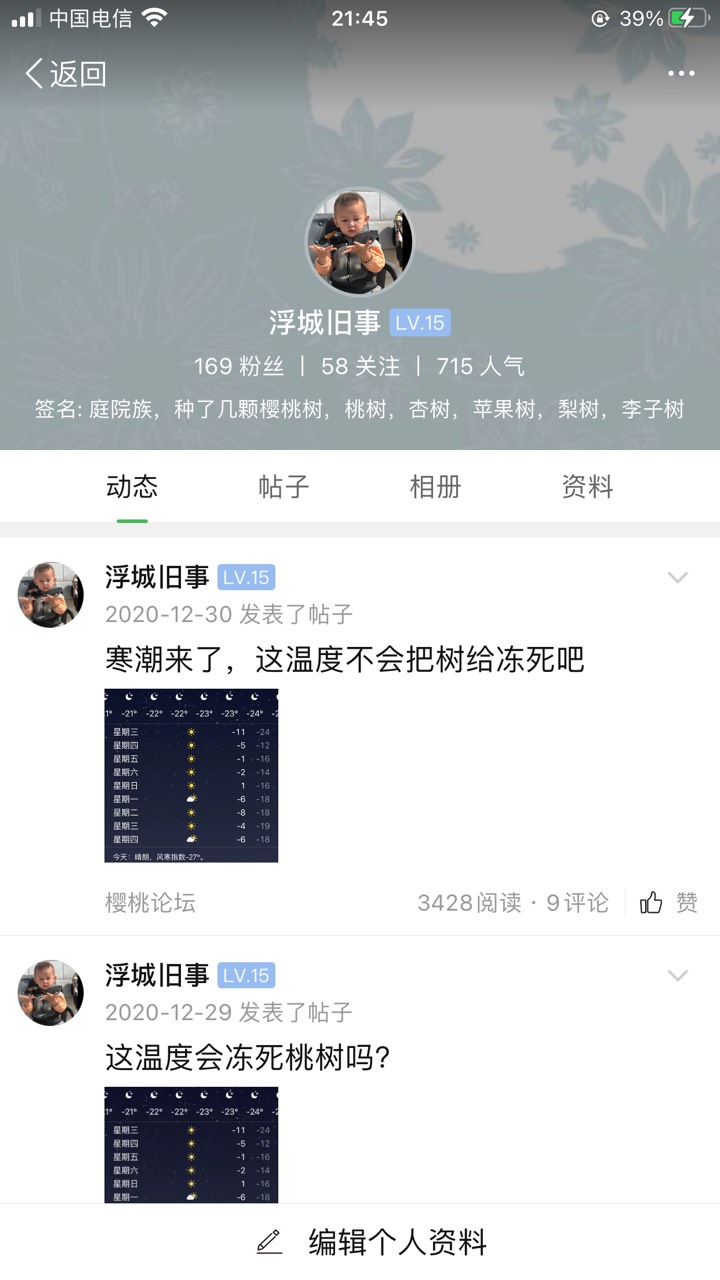
Task: Select the 动态 tab
Action: coord(132,487)
